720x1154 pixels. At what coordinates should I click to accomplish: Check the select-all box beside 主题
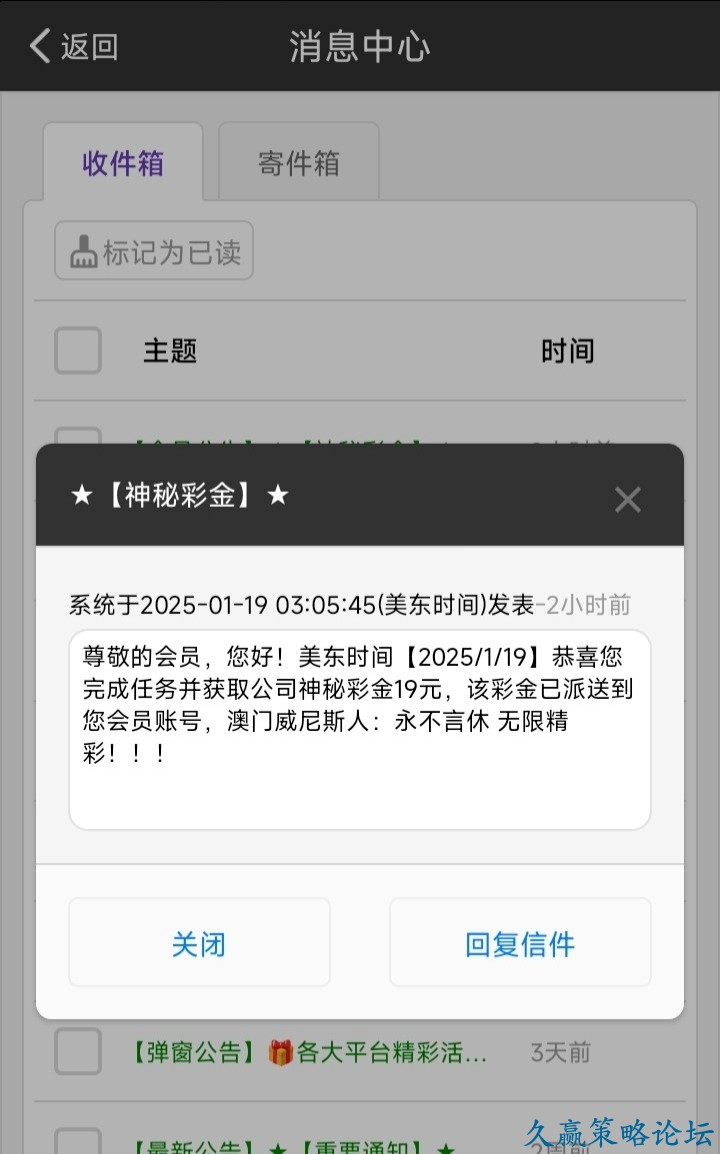78,351
